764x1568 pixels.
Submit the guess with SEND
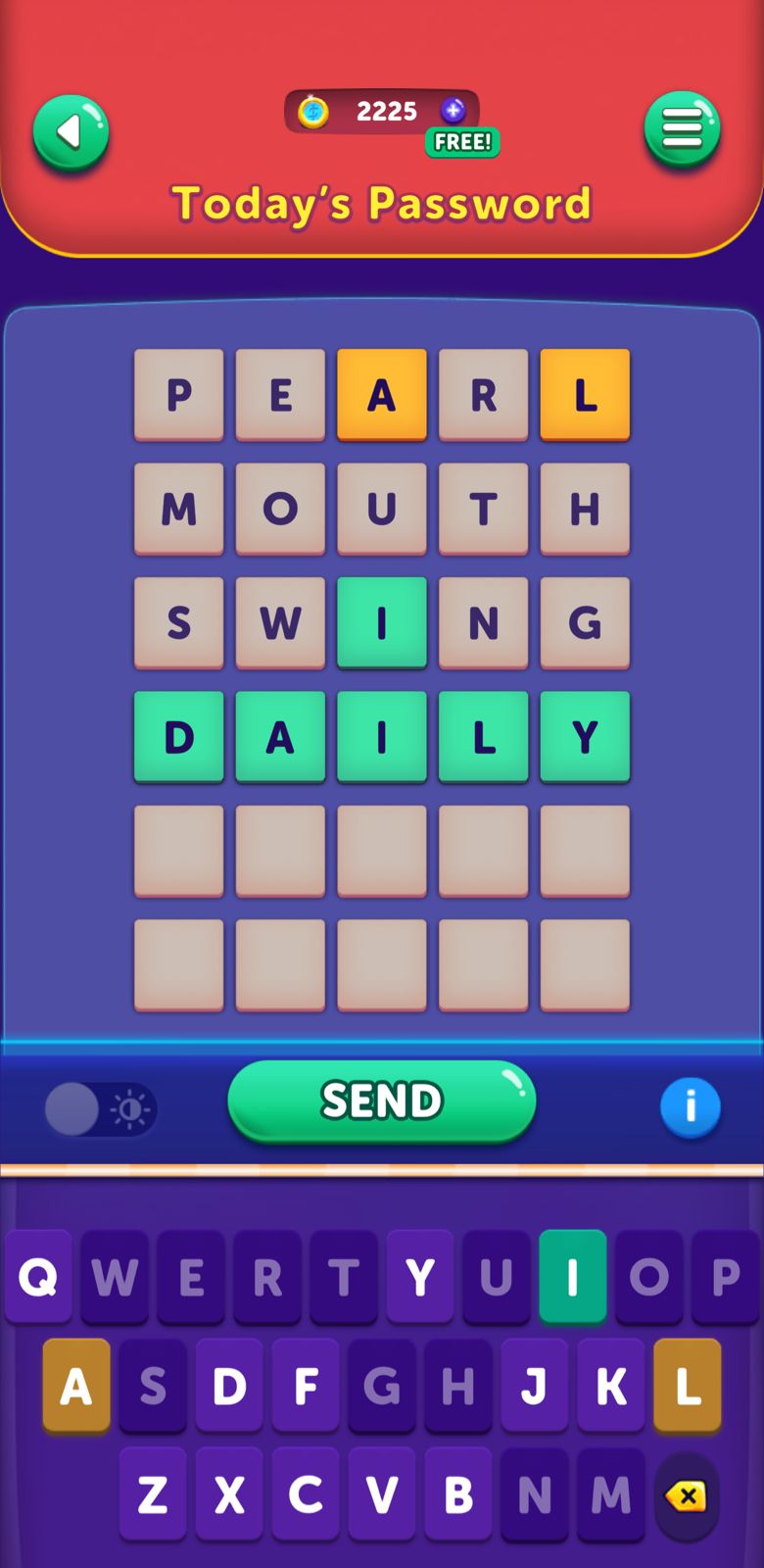point(382,1101)
